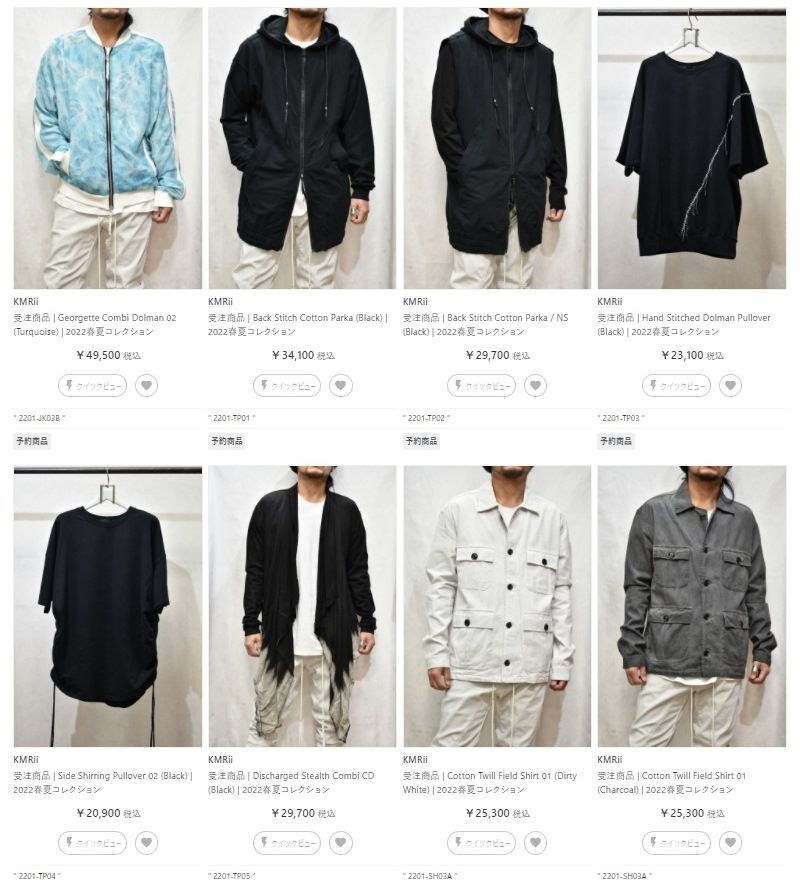The height and width of the screenshot is (880, 800).
Task: Open the Side Shirring Pullover 02 product image
Action: [x=108, y=606]
